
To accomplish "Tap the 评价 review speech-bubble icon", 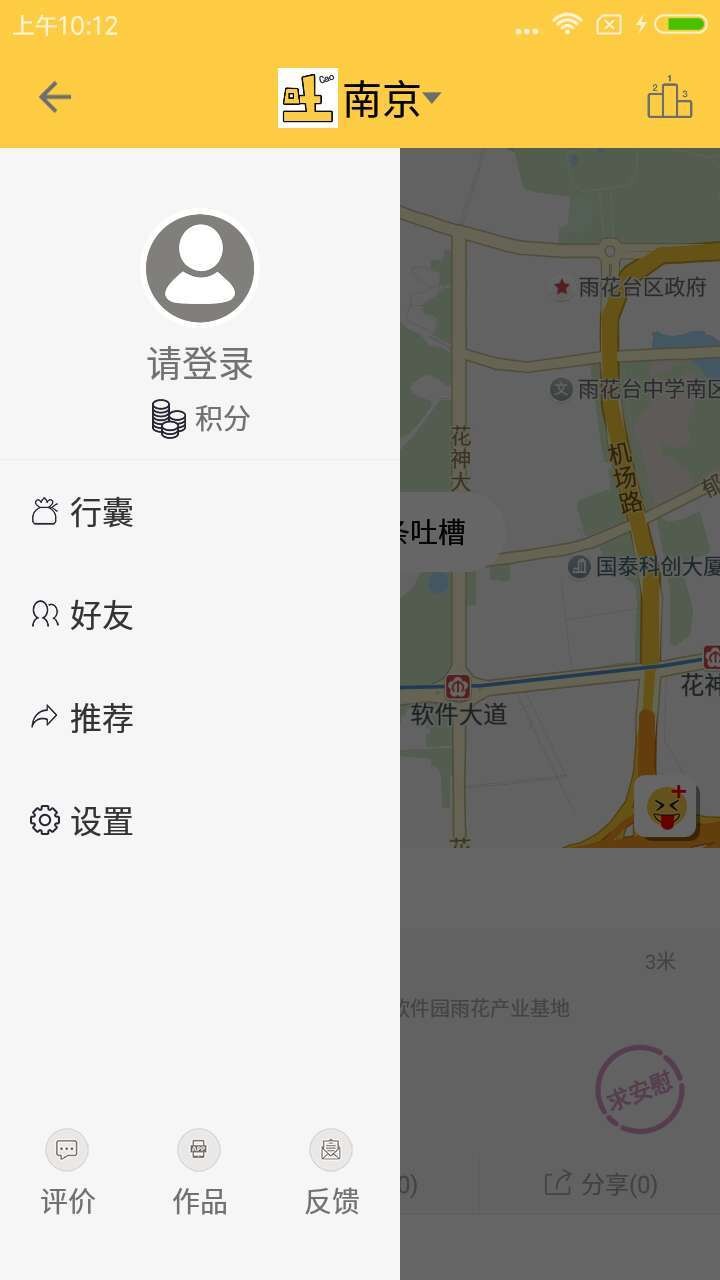I will click(x=66, y=1150).
